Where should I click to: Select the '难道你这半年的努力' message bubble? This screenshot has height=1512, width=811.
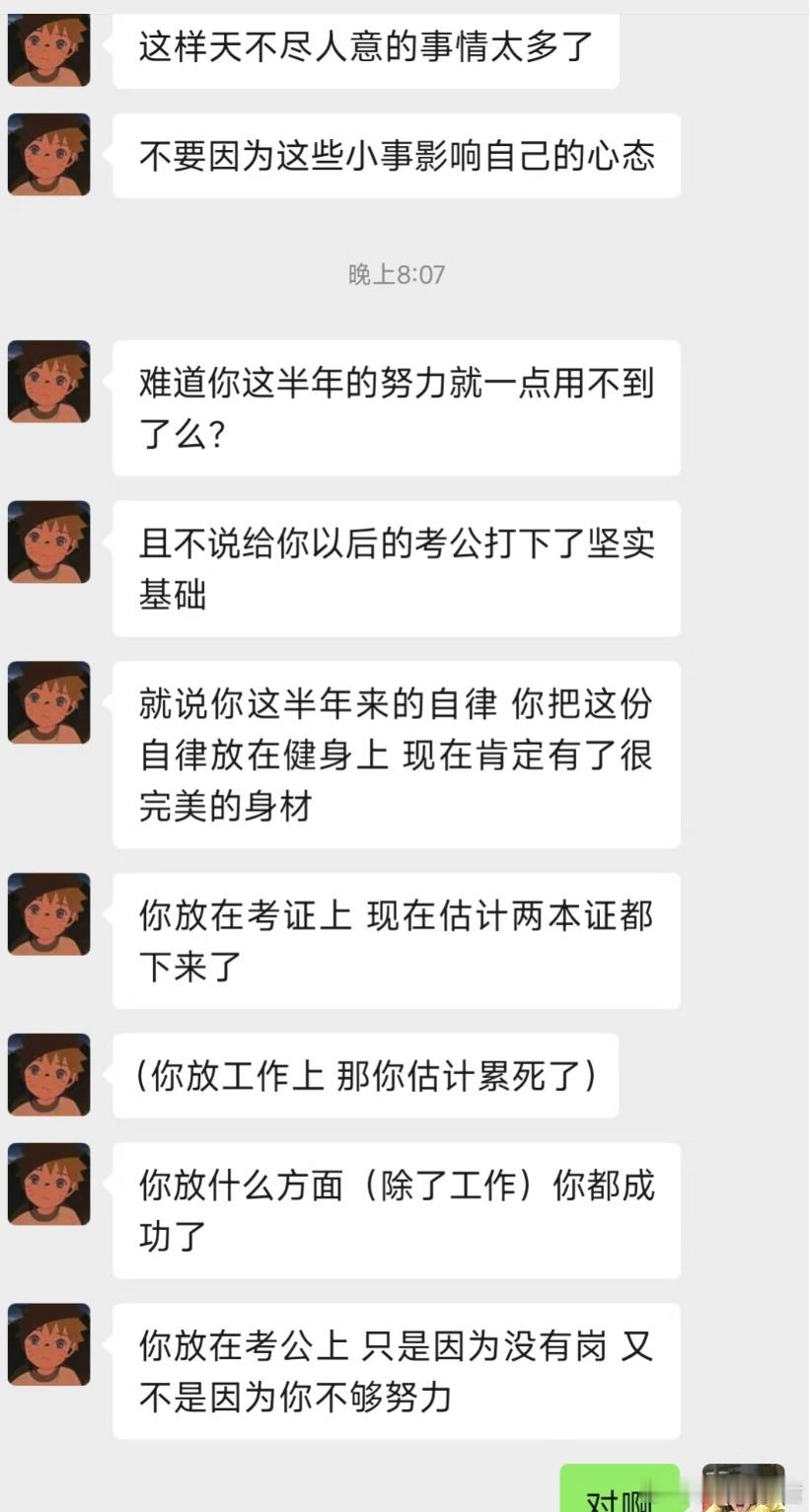tap(397, 406)
